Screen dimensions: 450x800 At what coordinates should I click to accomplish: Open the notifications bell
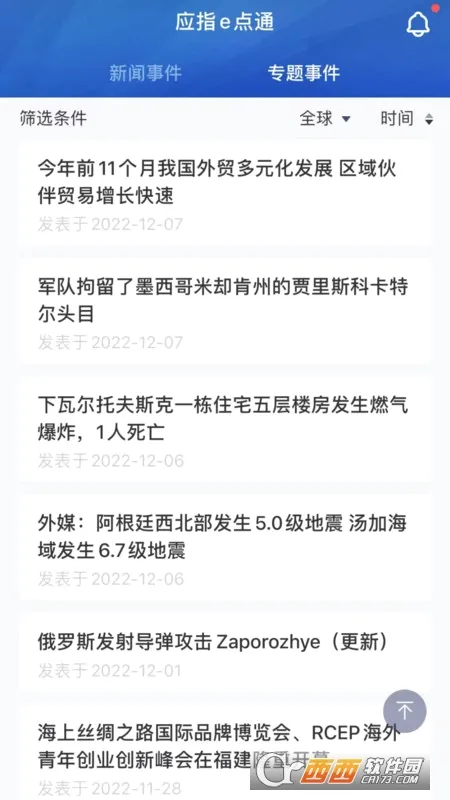(418, 23)
